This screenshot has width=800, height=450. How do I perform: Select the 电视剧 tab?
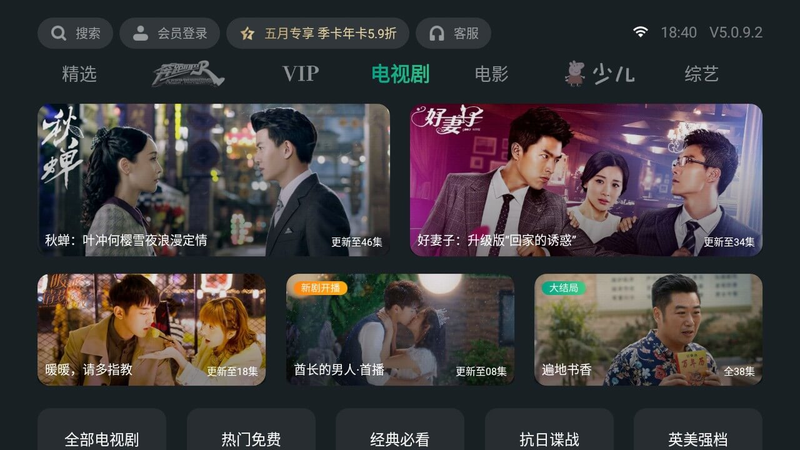(x=400, y=74)
